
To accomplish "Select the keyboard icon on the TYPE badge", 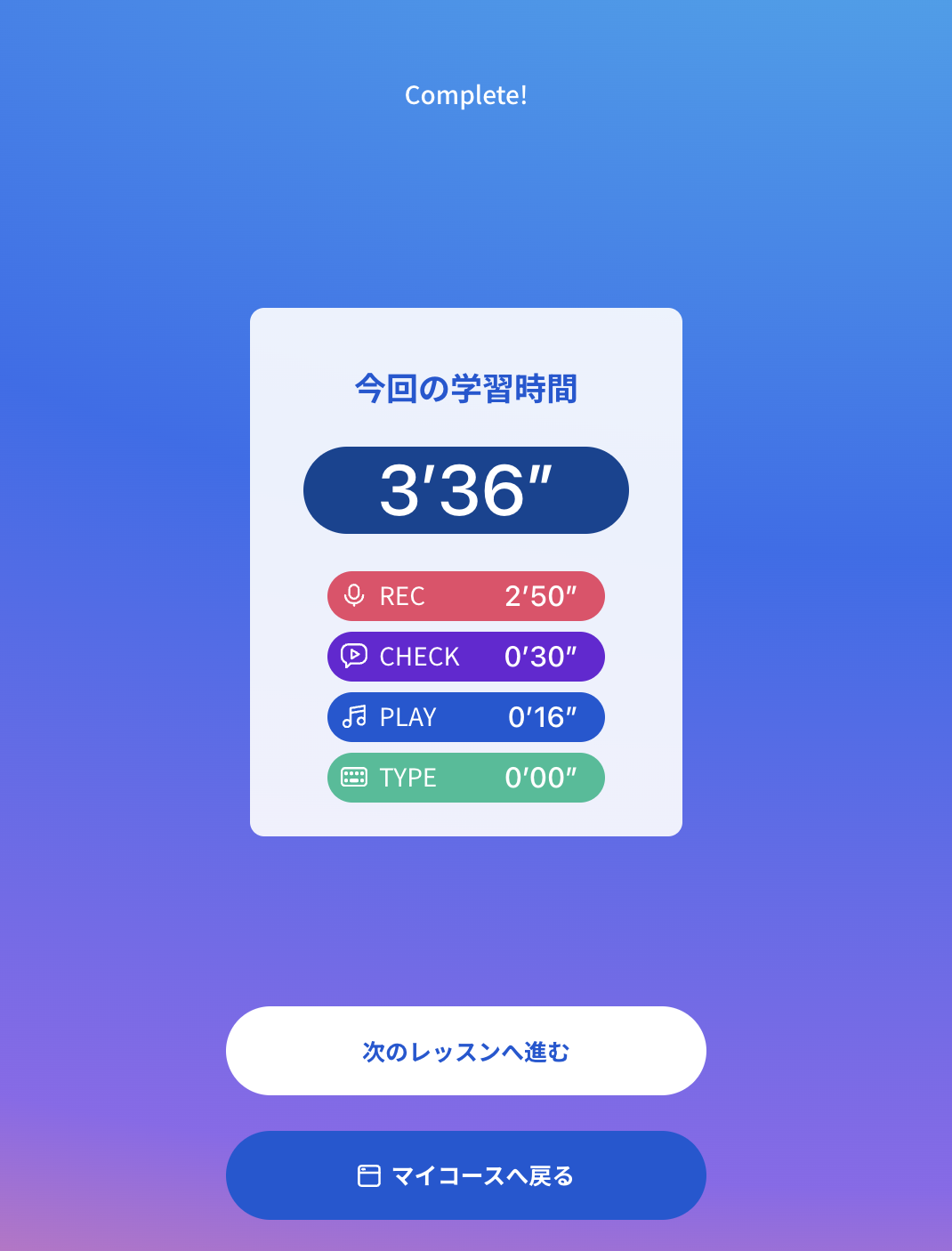I will point(354,777).
